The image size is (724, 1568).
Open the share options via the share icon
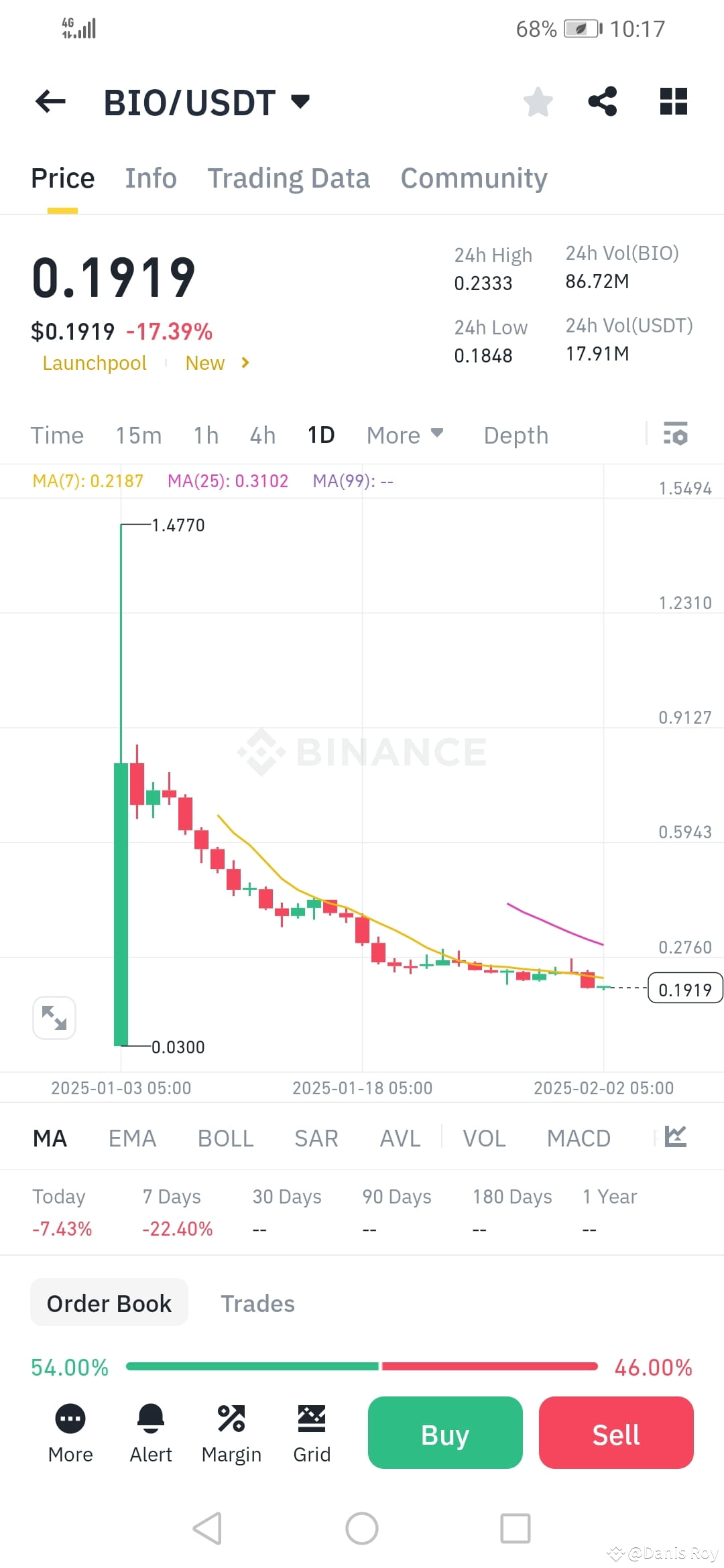click(x=603, y=101)
